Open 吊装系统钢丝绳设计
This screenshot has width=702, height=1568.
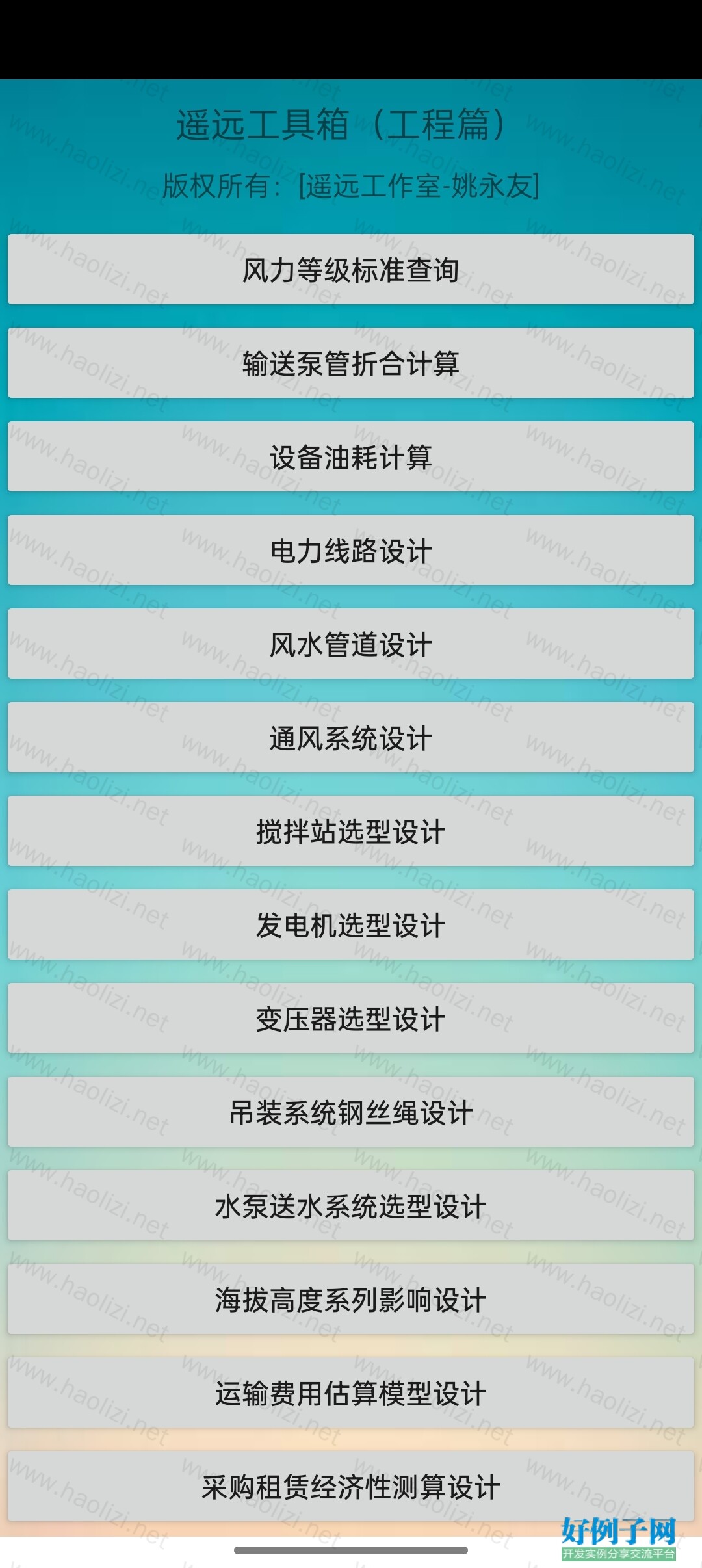point(351,1112)
